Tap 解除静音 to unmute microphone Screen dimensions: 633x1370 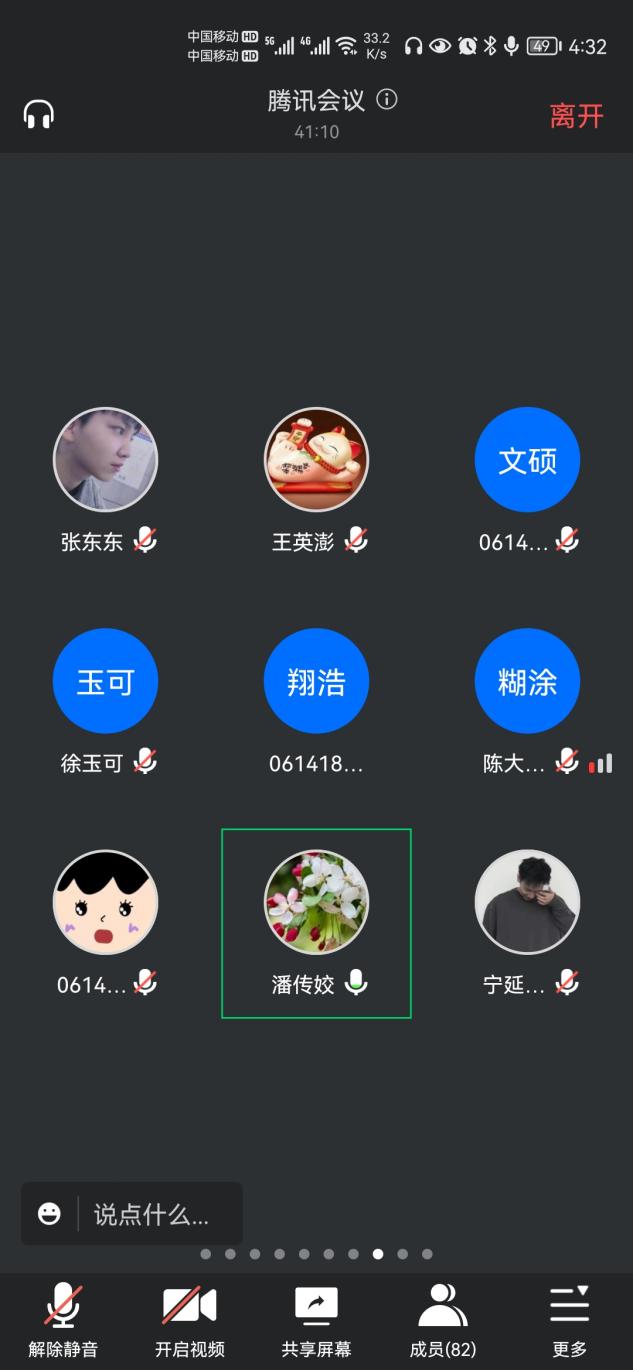tap(63, 1318)
